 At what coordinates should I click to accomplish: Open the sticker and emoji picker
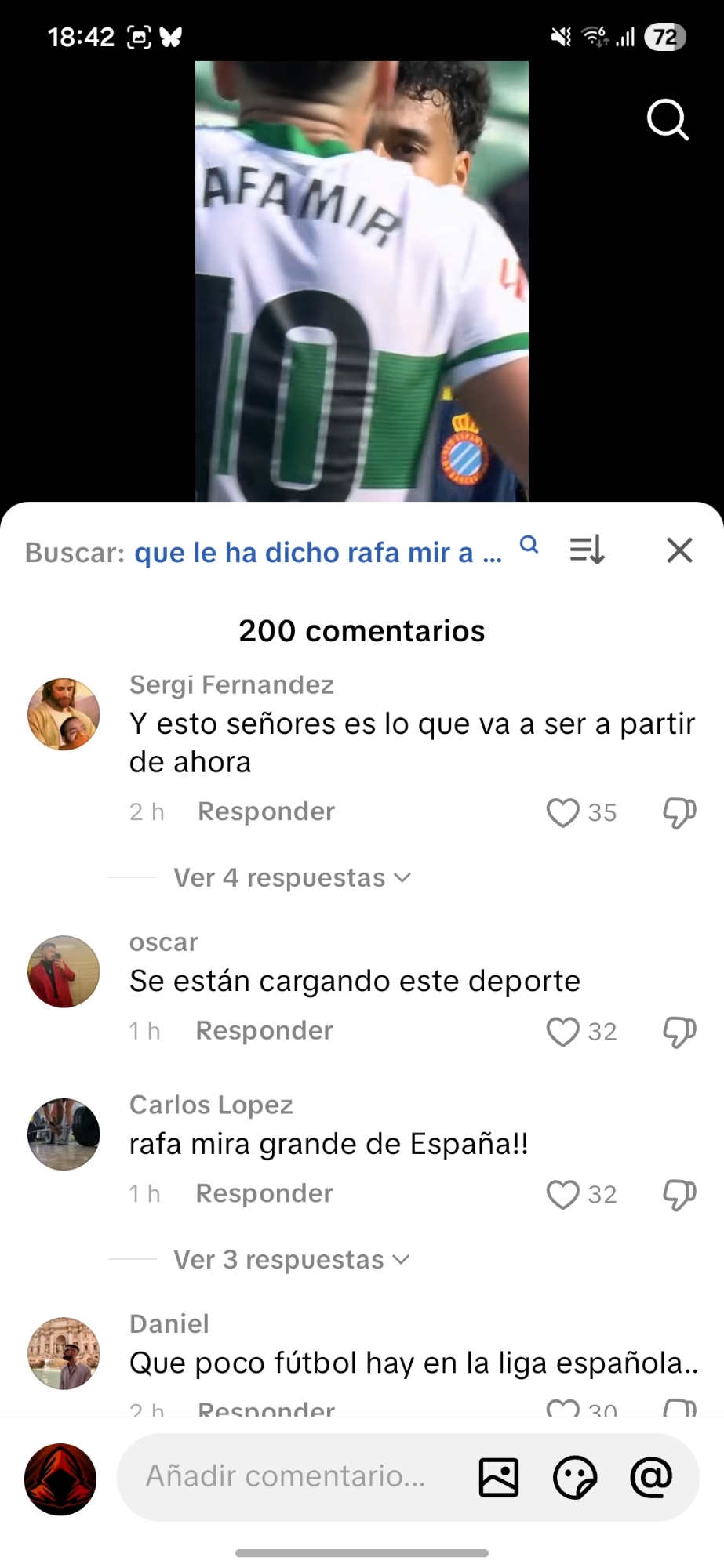point(575,1478)
